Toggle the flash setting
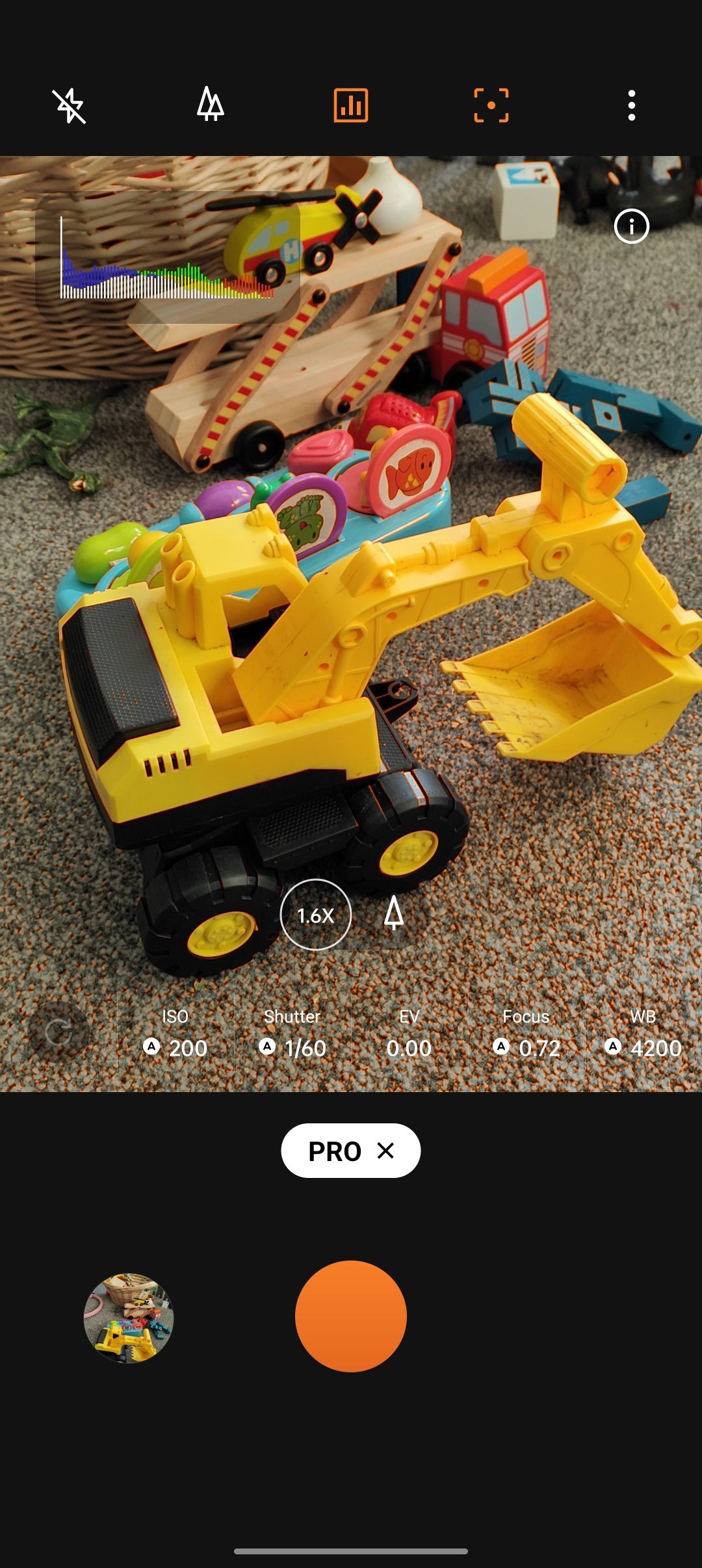 tap(69, 105)
